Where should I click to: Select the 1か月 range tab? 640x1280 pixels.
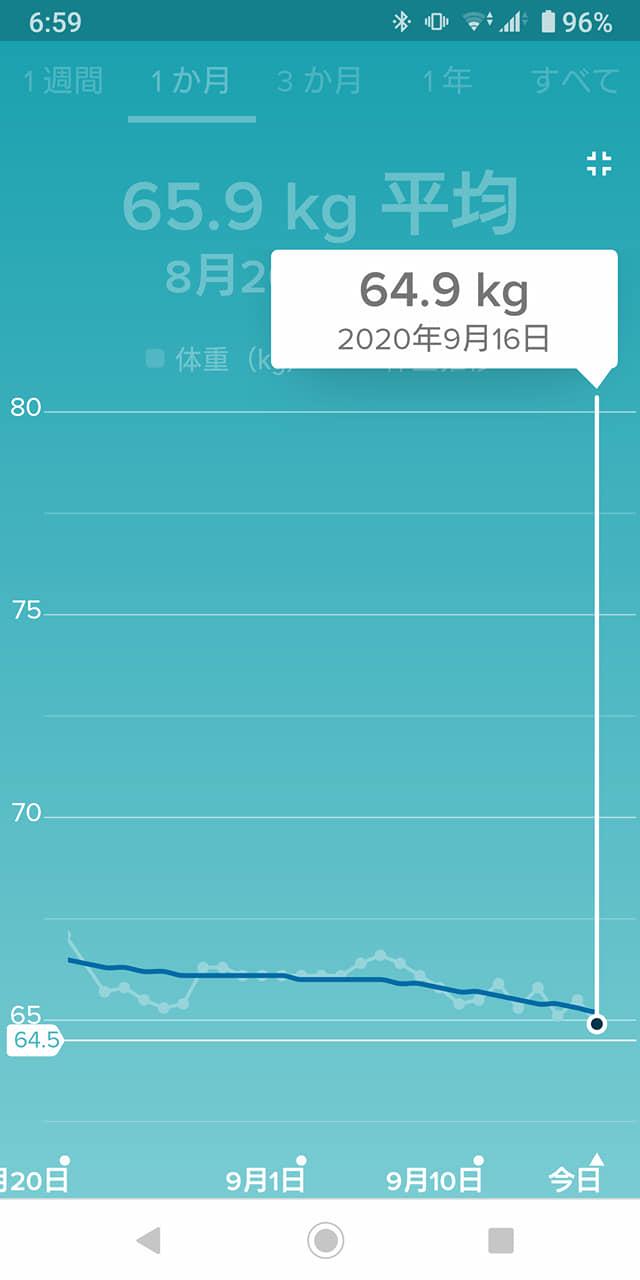(x=191, y=81)
